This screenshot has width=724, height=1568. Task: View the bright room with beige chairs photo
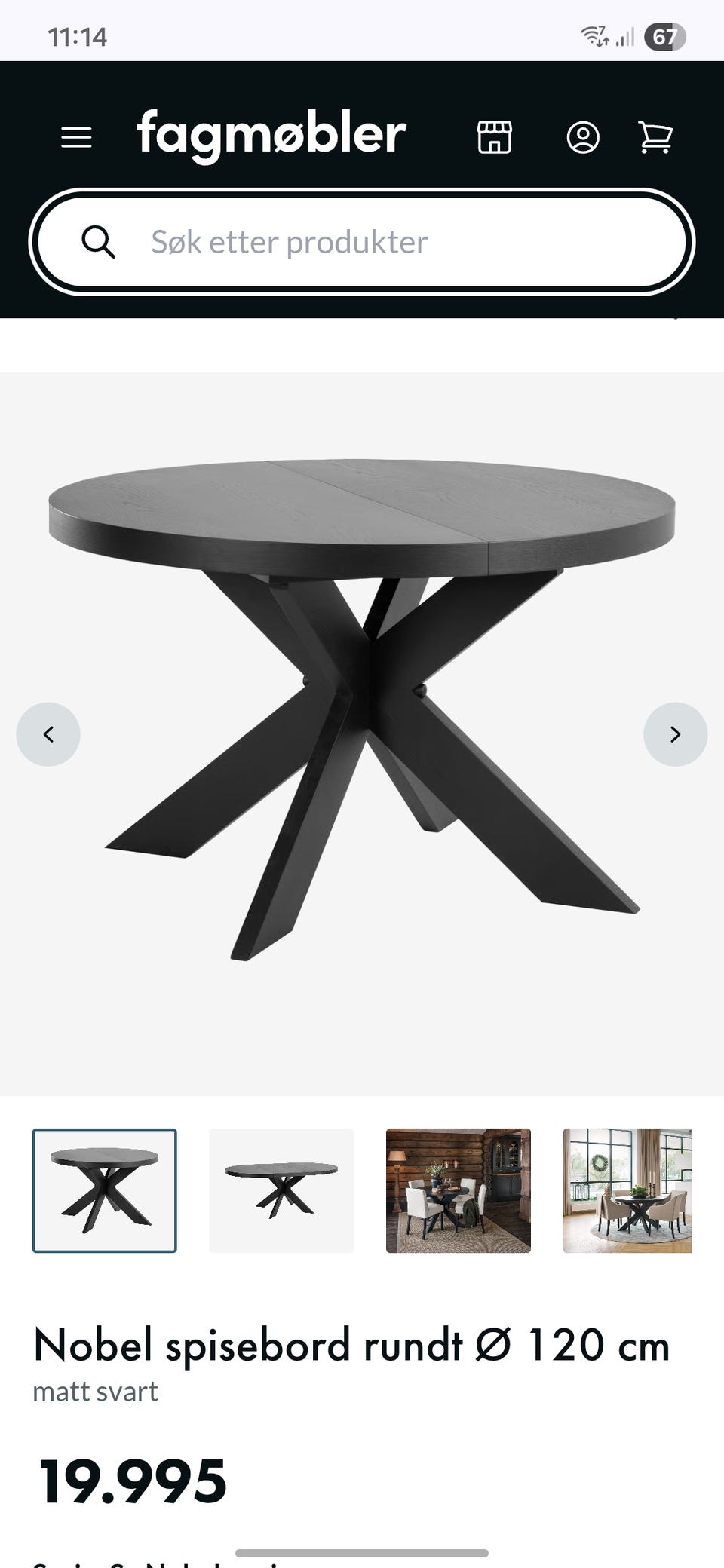point(627,1190)
